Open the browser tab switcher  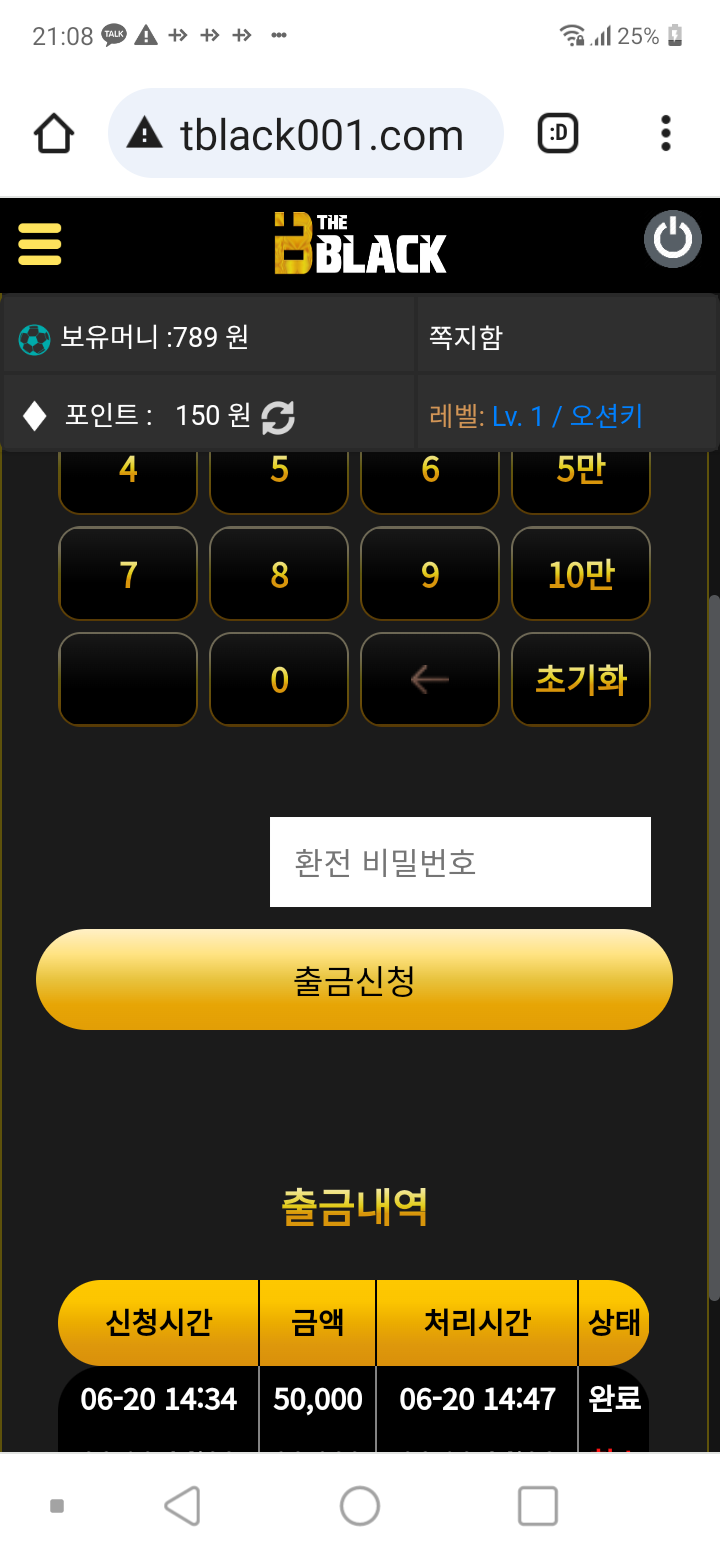558,133
